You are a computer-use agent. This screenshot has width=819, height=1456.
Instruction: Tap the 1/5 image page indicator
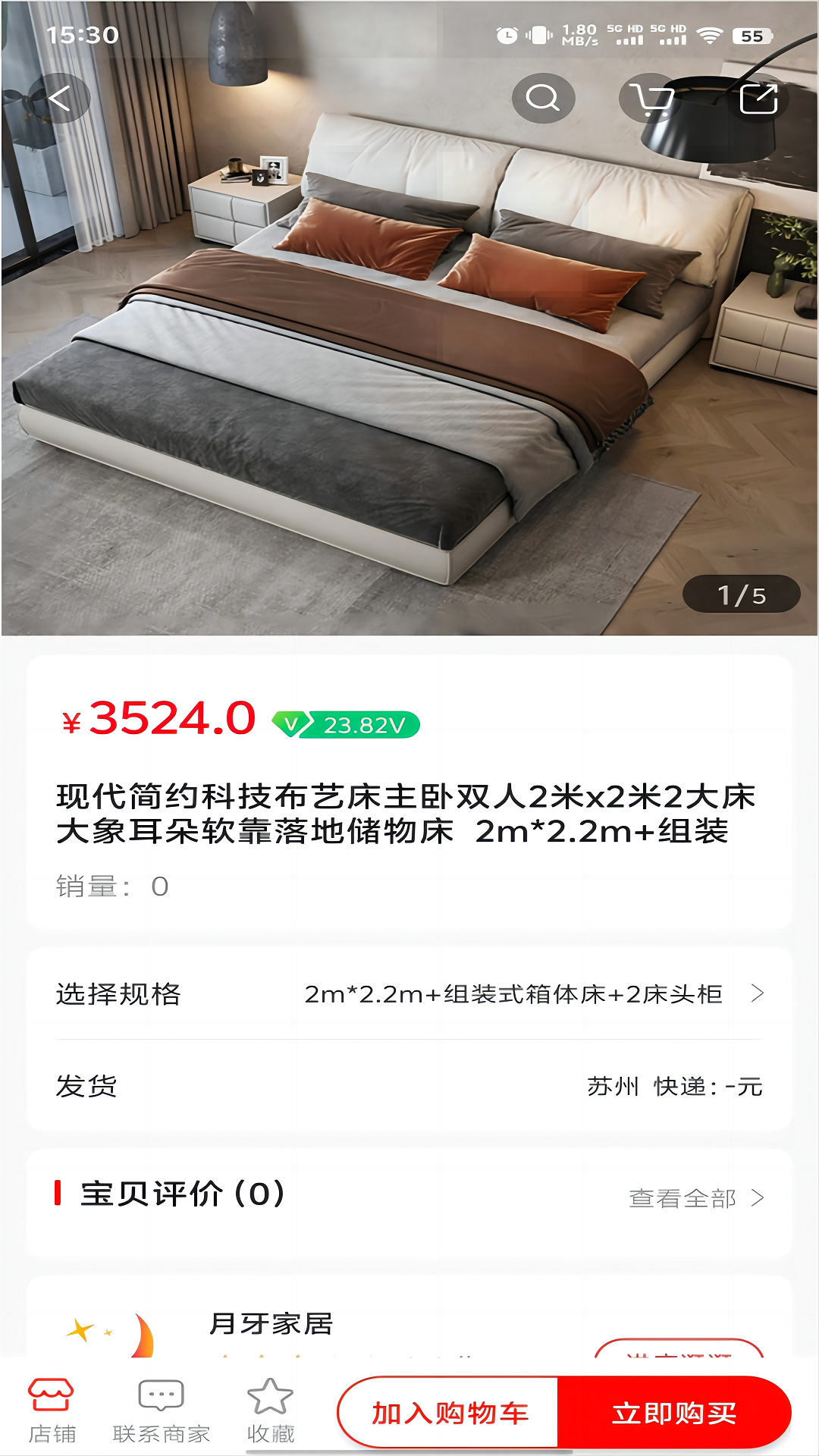(x=742, y=595)
